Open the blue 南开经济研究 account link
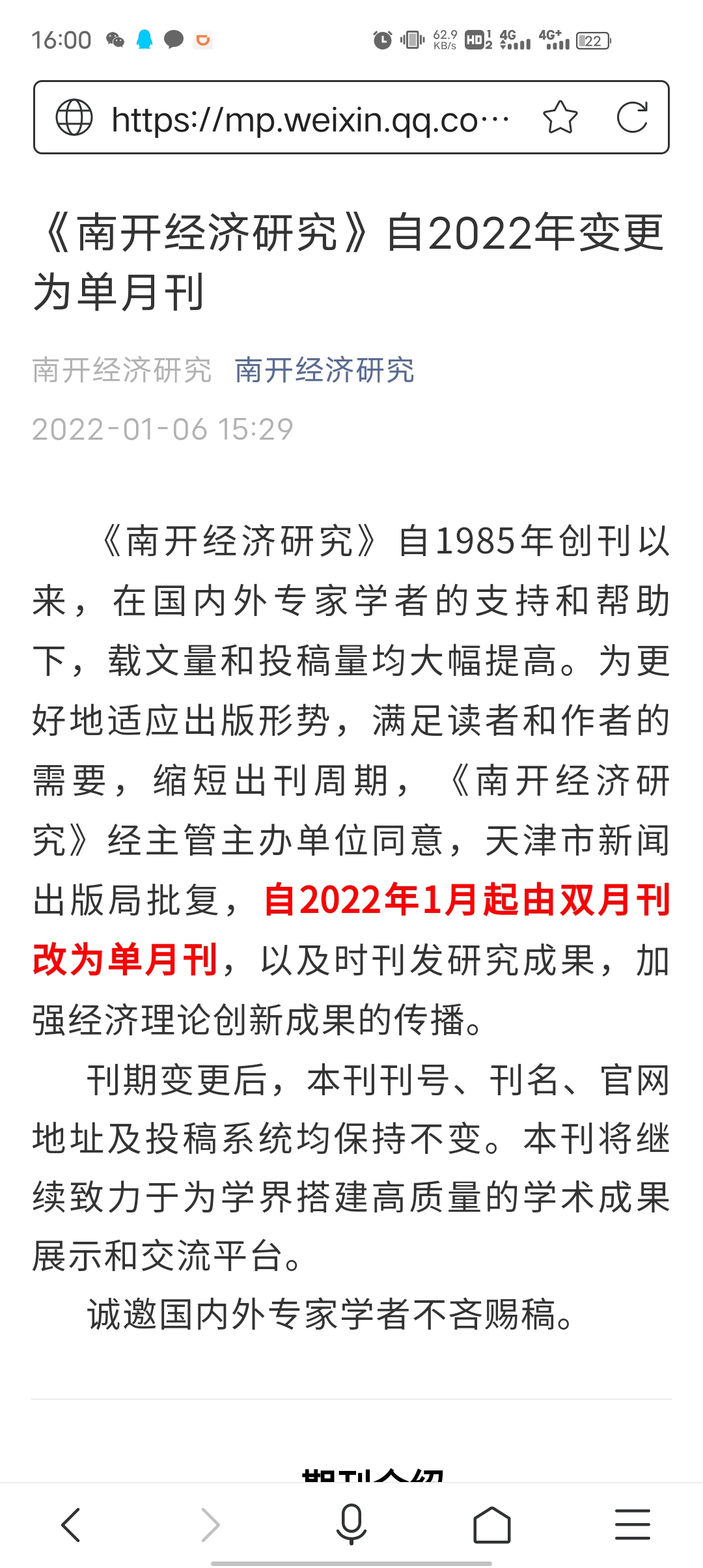The height and width of the screenshot is (1568, 703). pos(324,370)
